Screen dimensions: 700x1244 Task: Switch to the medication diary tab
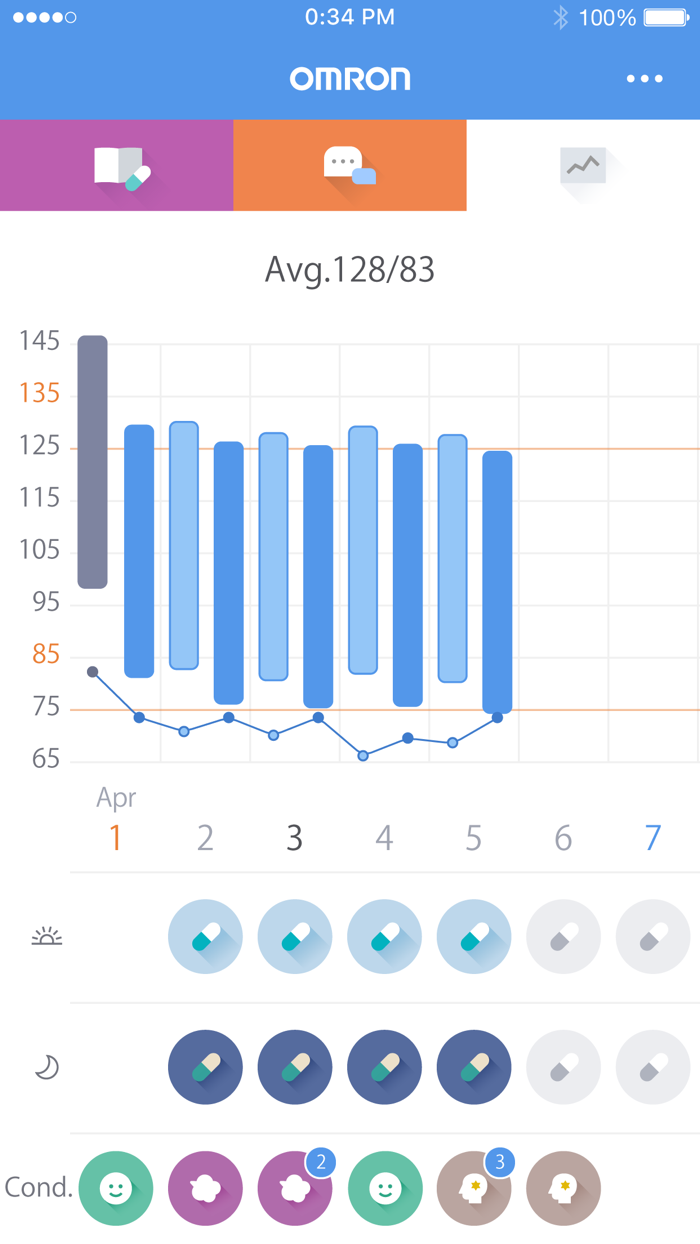point(117,166)
